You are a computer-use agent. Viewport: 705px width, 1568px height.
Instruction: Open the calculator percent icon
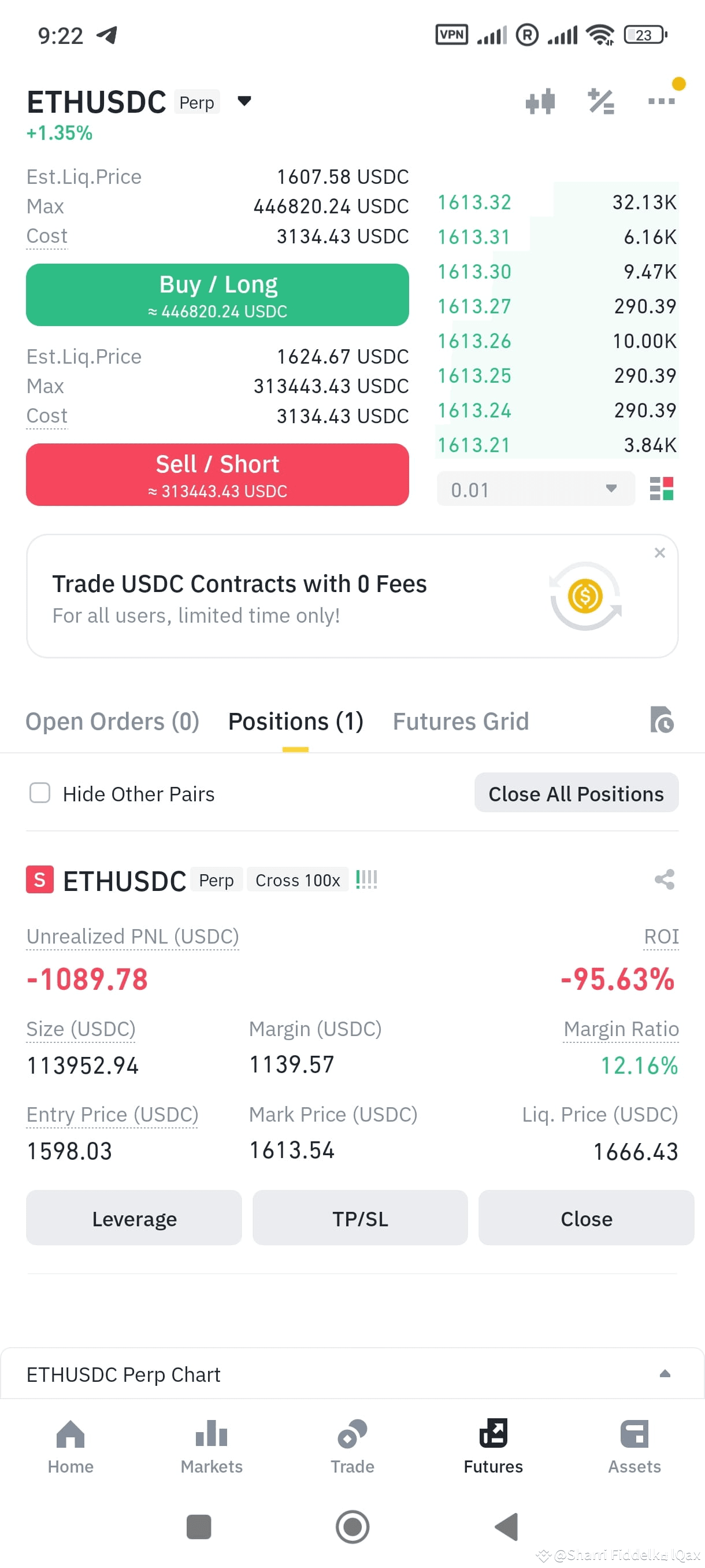pos(600,102)
